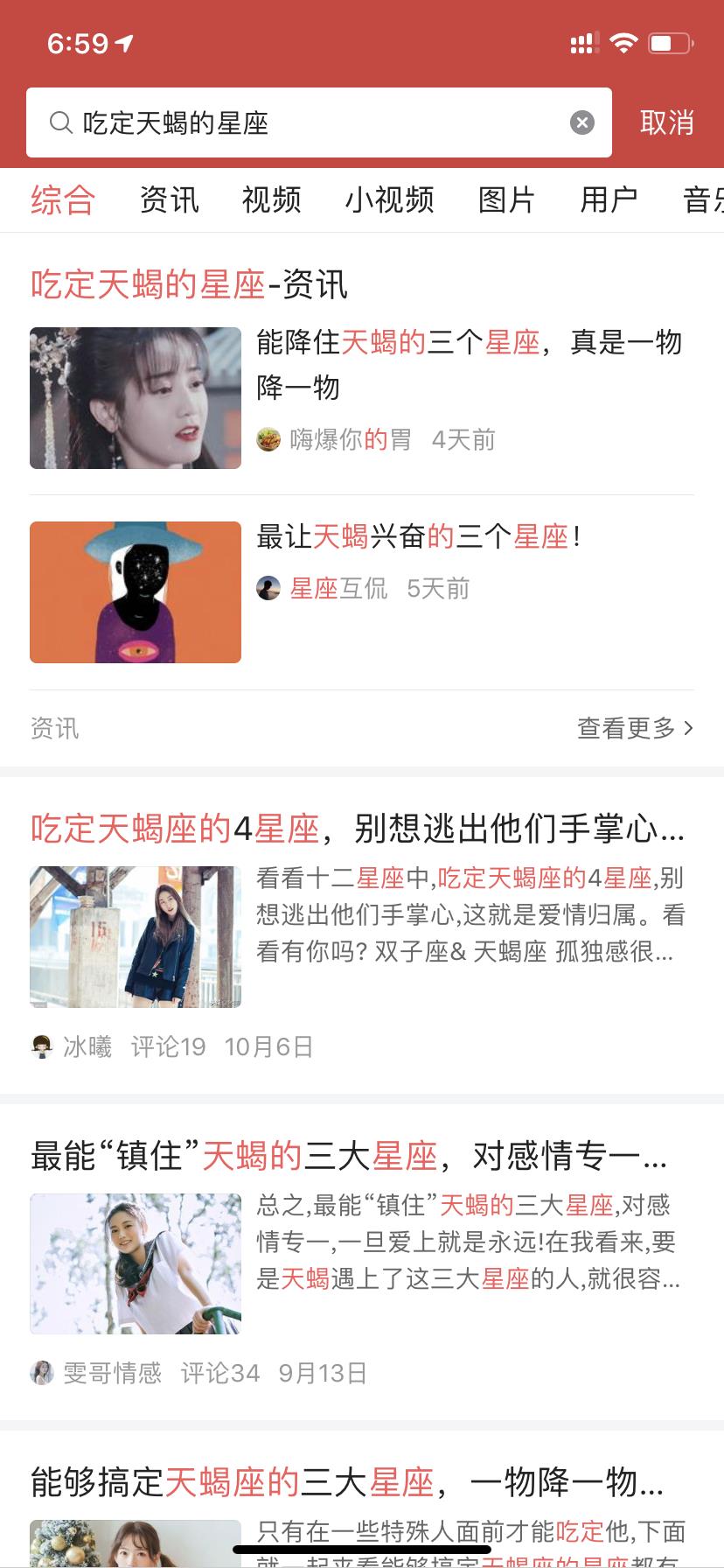Switch to the 资讯 tab
The width and height of the screenshot is (724, 1568).
[169, 199]
